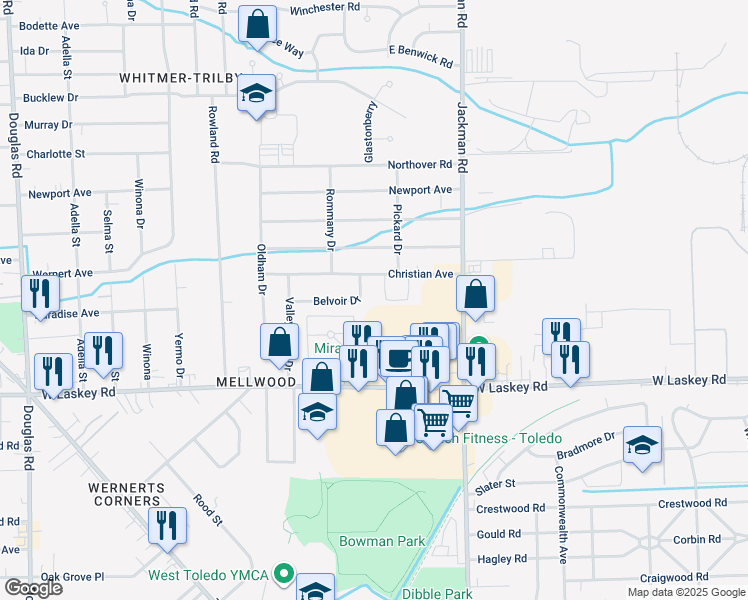Open the school marker beside Dibble Park
This screenshot has height=600, width=748.
point(315,588)
